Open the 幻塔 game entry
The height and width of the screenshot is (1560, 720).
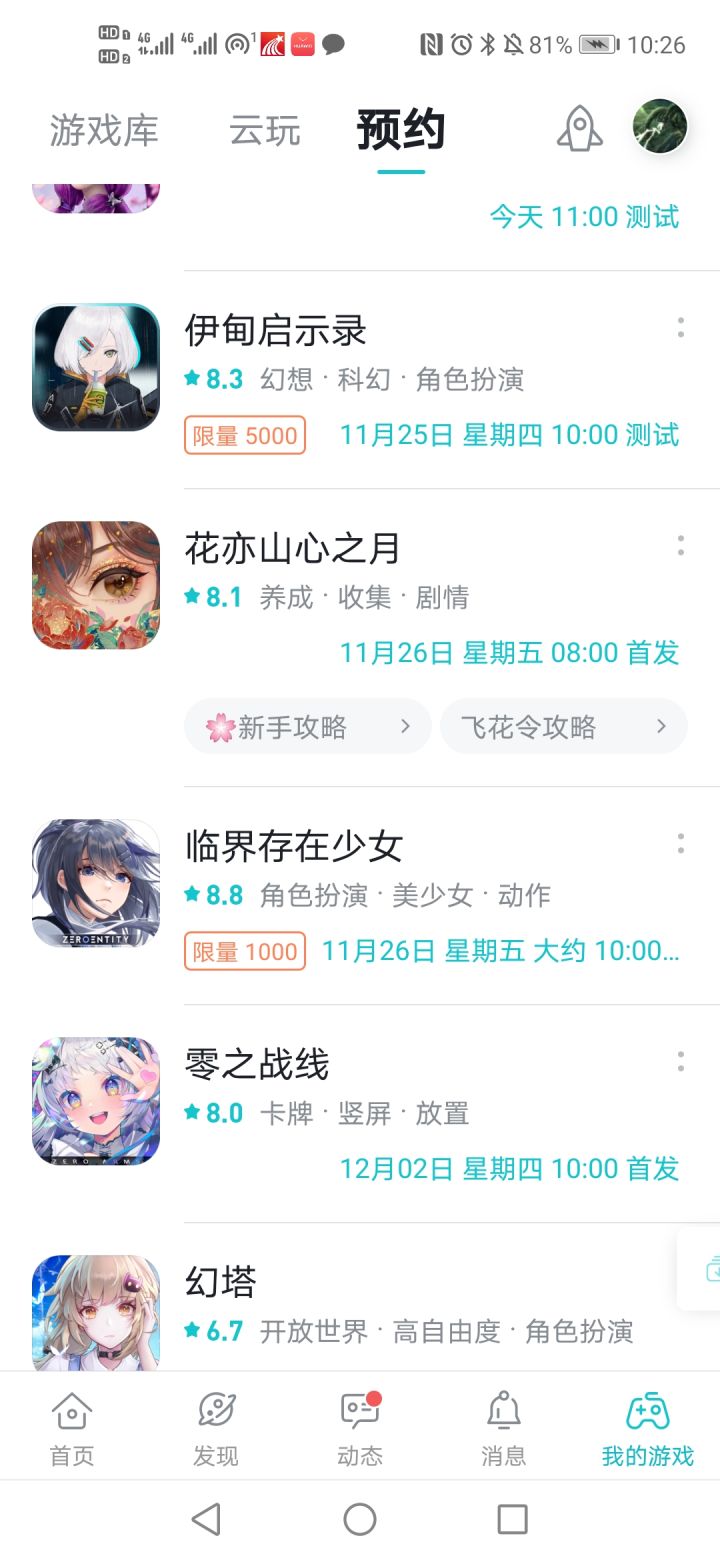(221, 1283)
